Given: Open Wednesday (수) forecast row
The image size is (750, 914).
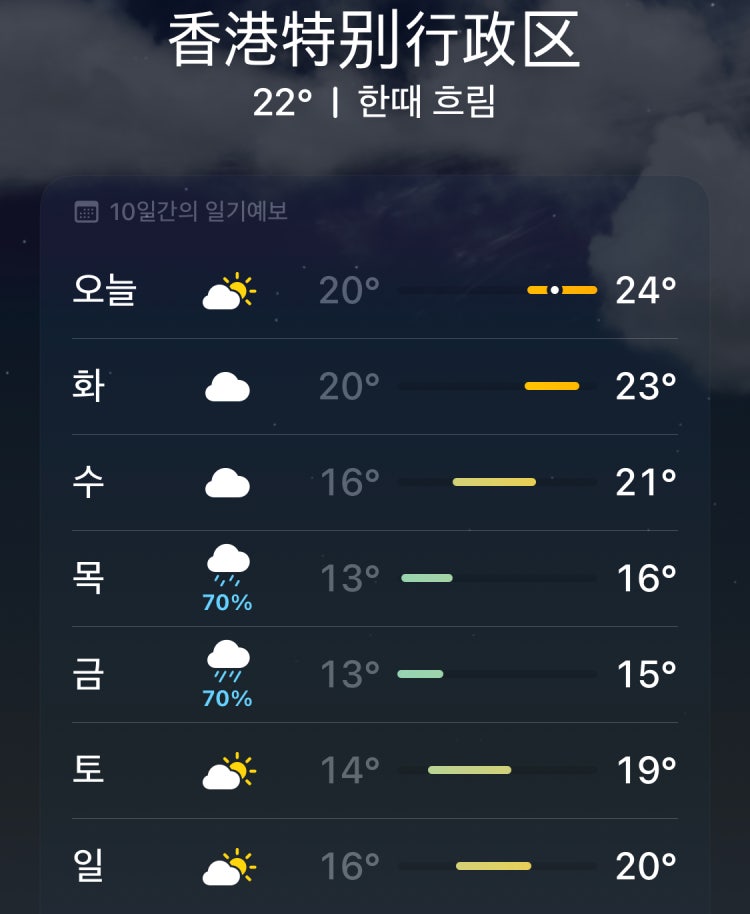Looking at the screenshot, I should point(374,482).
